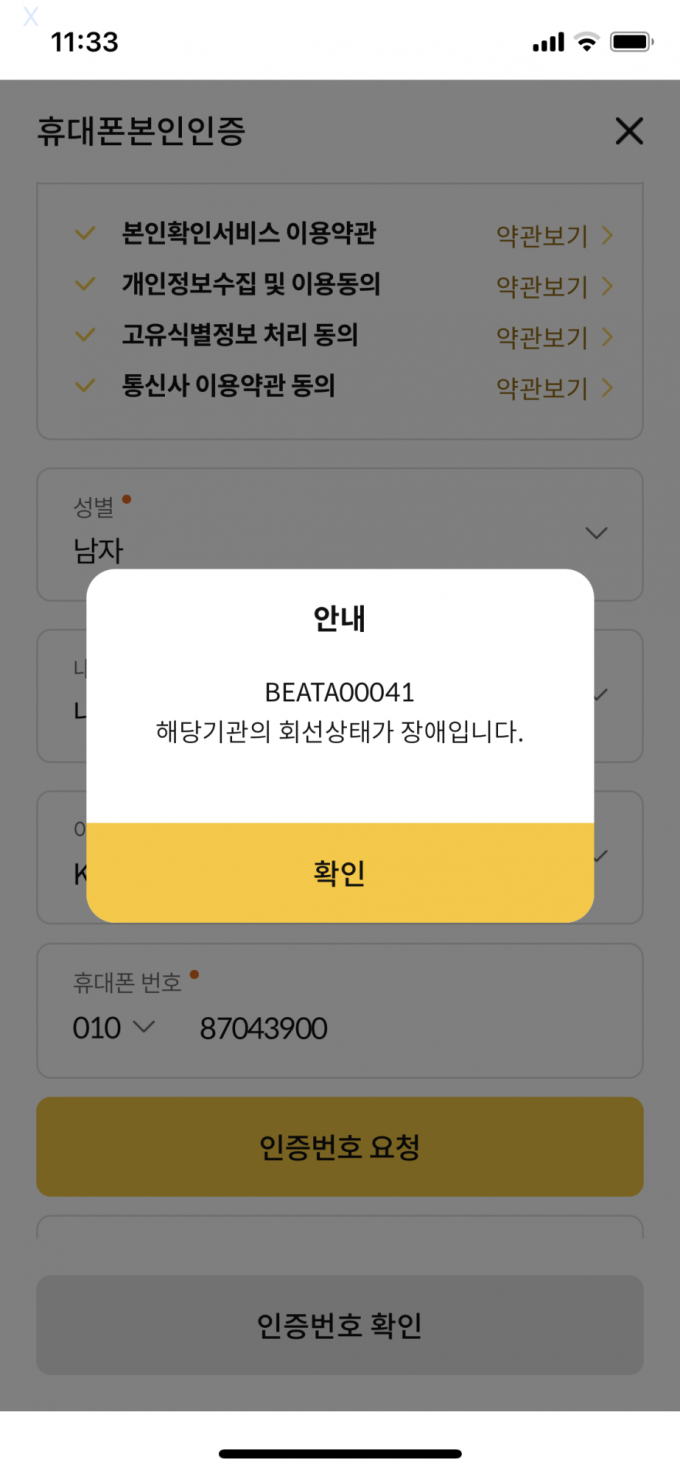Confirm the 안내 dialog with 확인
Image resolution: width=680 pixels, height=1473 pixels.
point(340,873)
